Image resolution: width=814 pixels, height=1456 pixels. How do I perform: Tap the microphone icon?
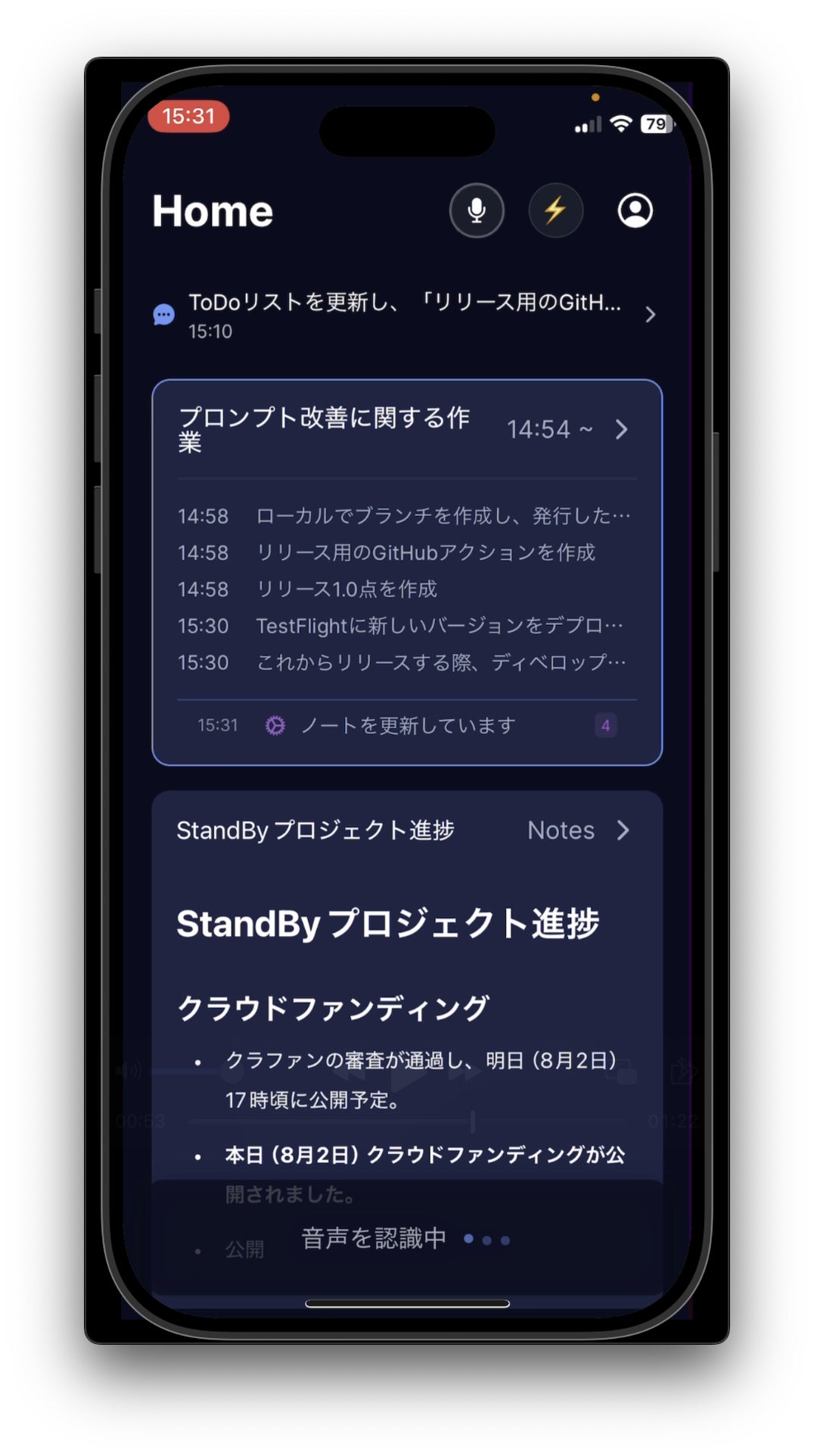(x=476, y=210)
